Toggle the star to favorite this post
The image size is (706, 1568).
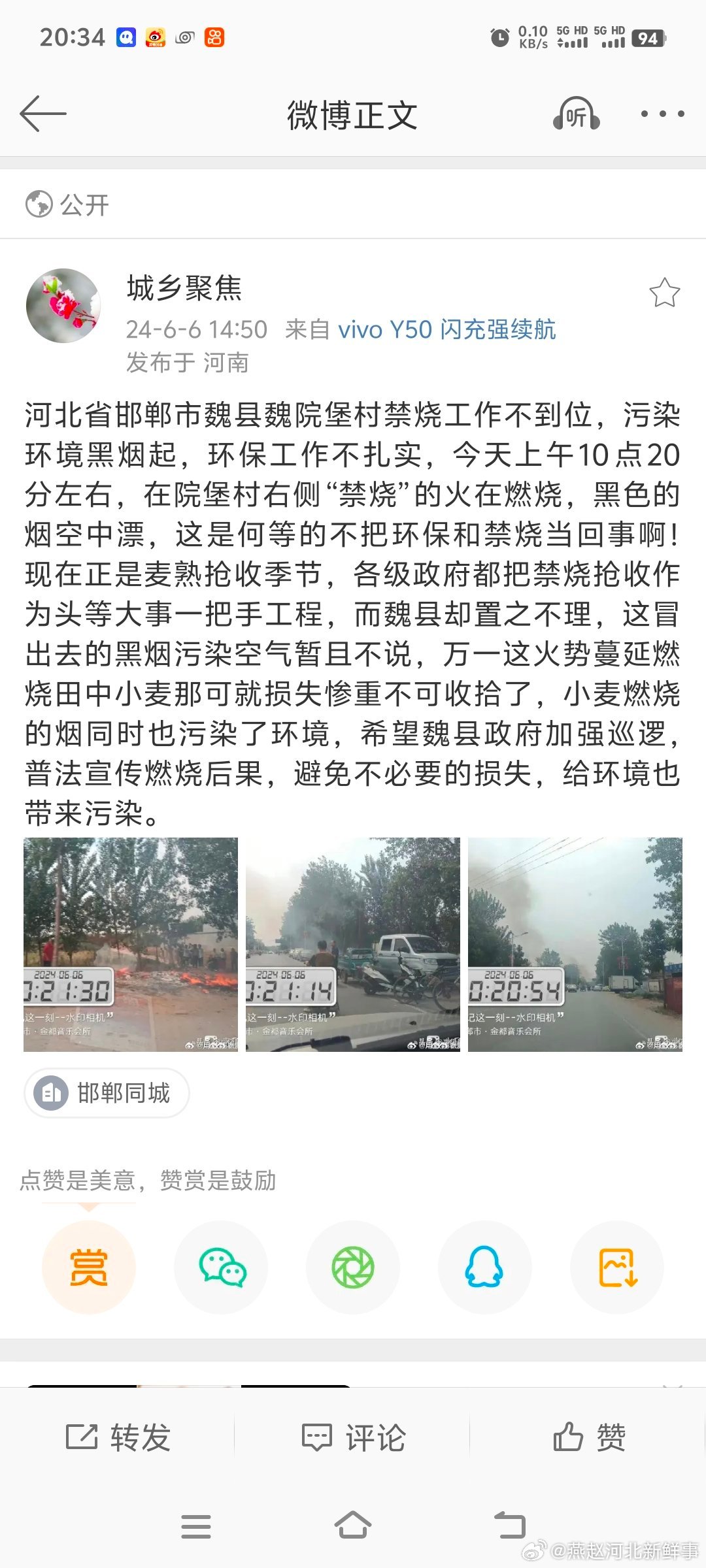click(666, 291)
